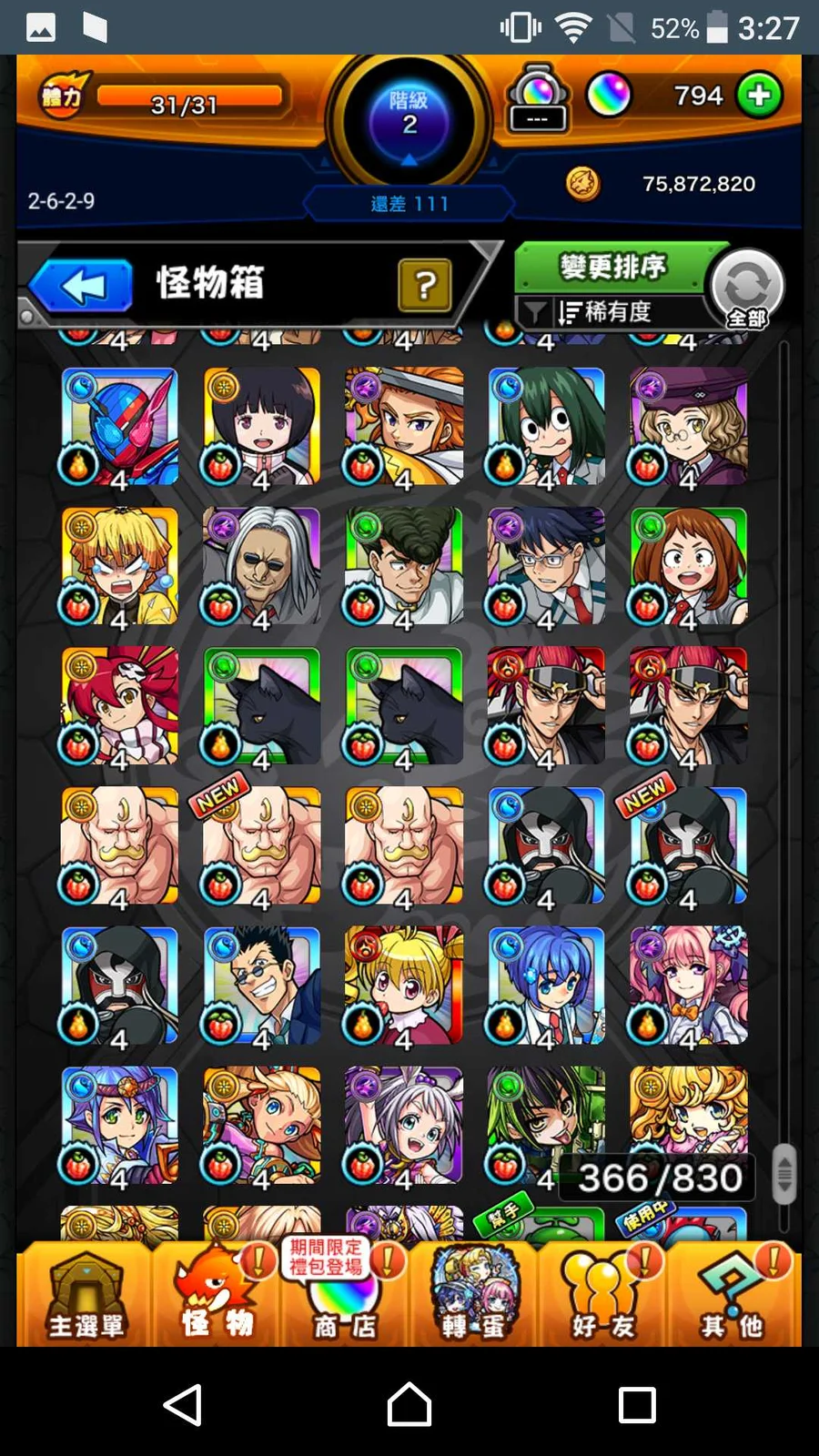The height and width of the screenshot is (1456, 819).
Task: Tap the 變更排序 sort button
Action: pos(612,268)
